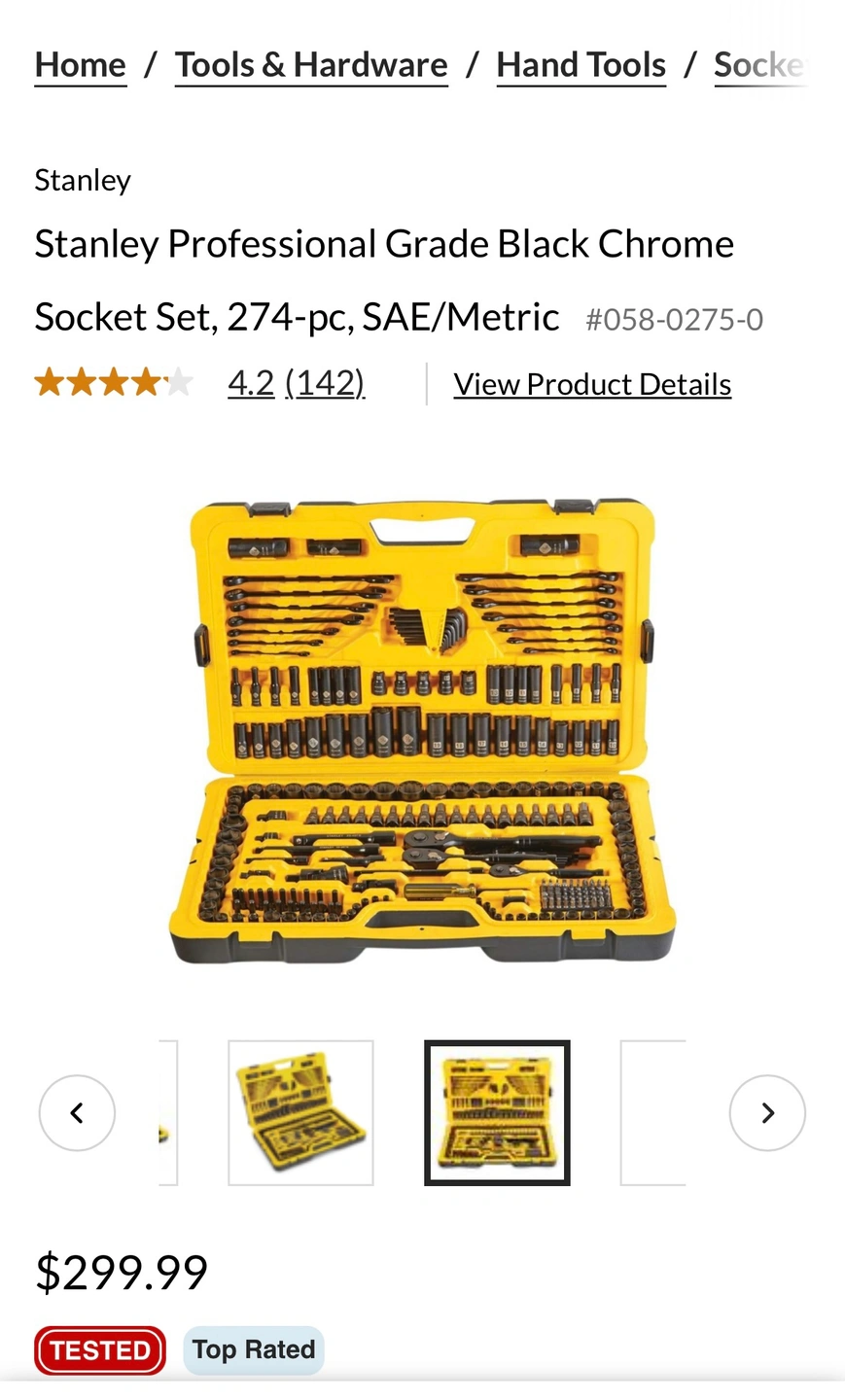Show next product image with right arrow
Image resolution: width=845 pixels, height=1400 pixels.
[x=767, y=1113]
